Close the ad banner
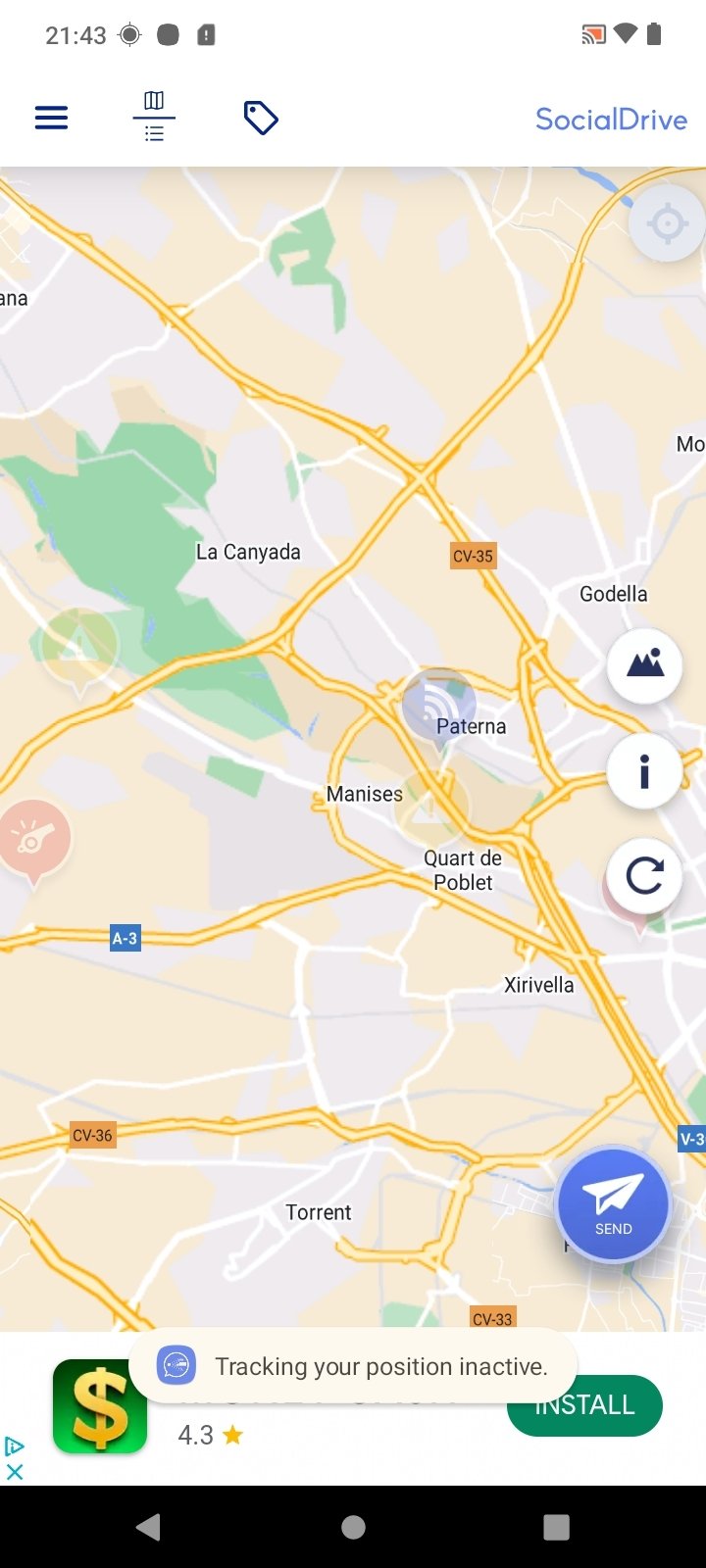The height and width of the screenshot is (1568, 706). coord(15,1472)
